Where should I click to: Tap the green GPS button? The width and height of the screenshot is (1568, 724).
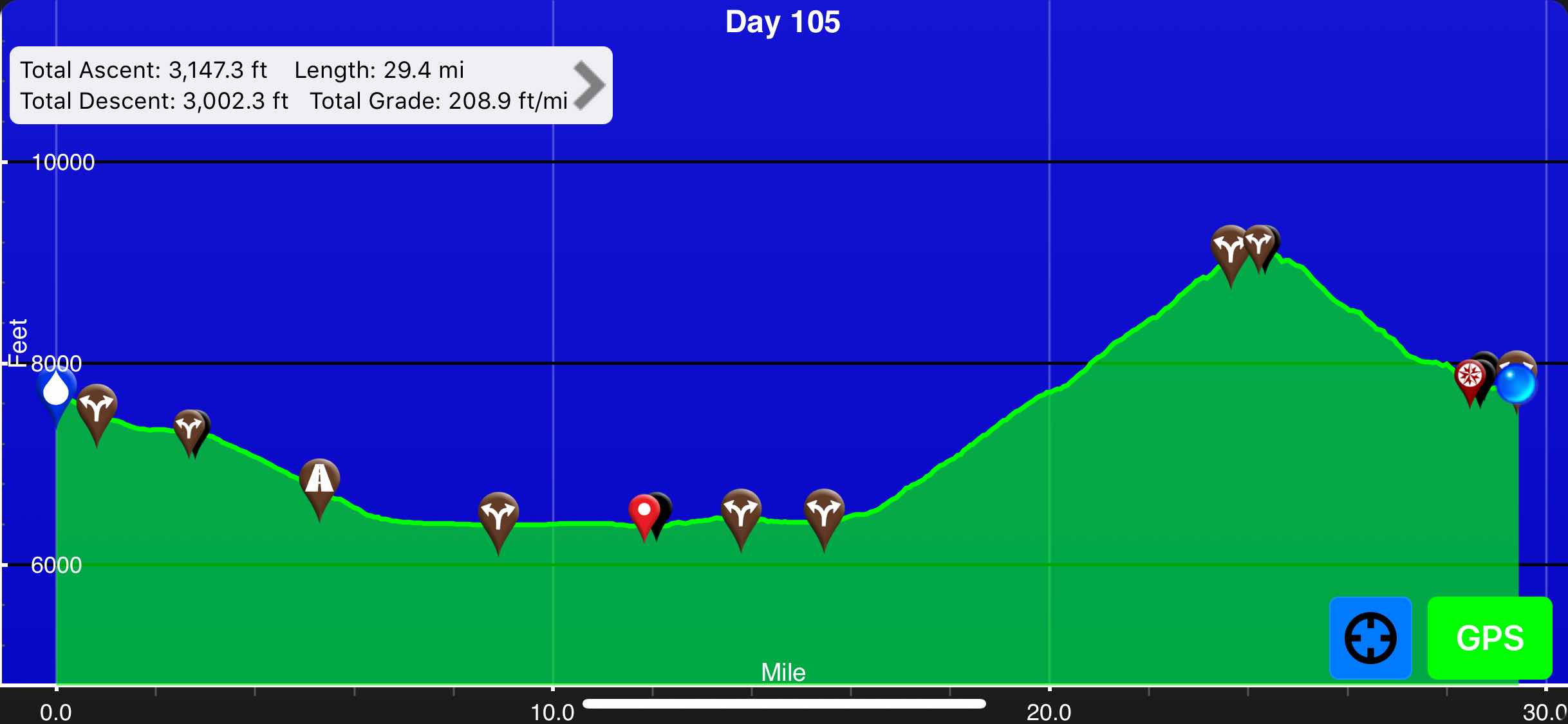coord(1489,638)
